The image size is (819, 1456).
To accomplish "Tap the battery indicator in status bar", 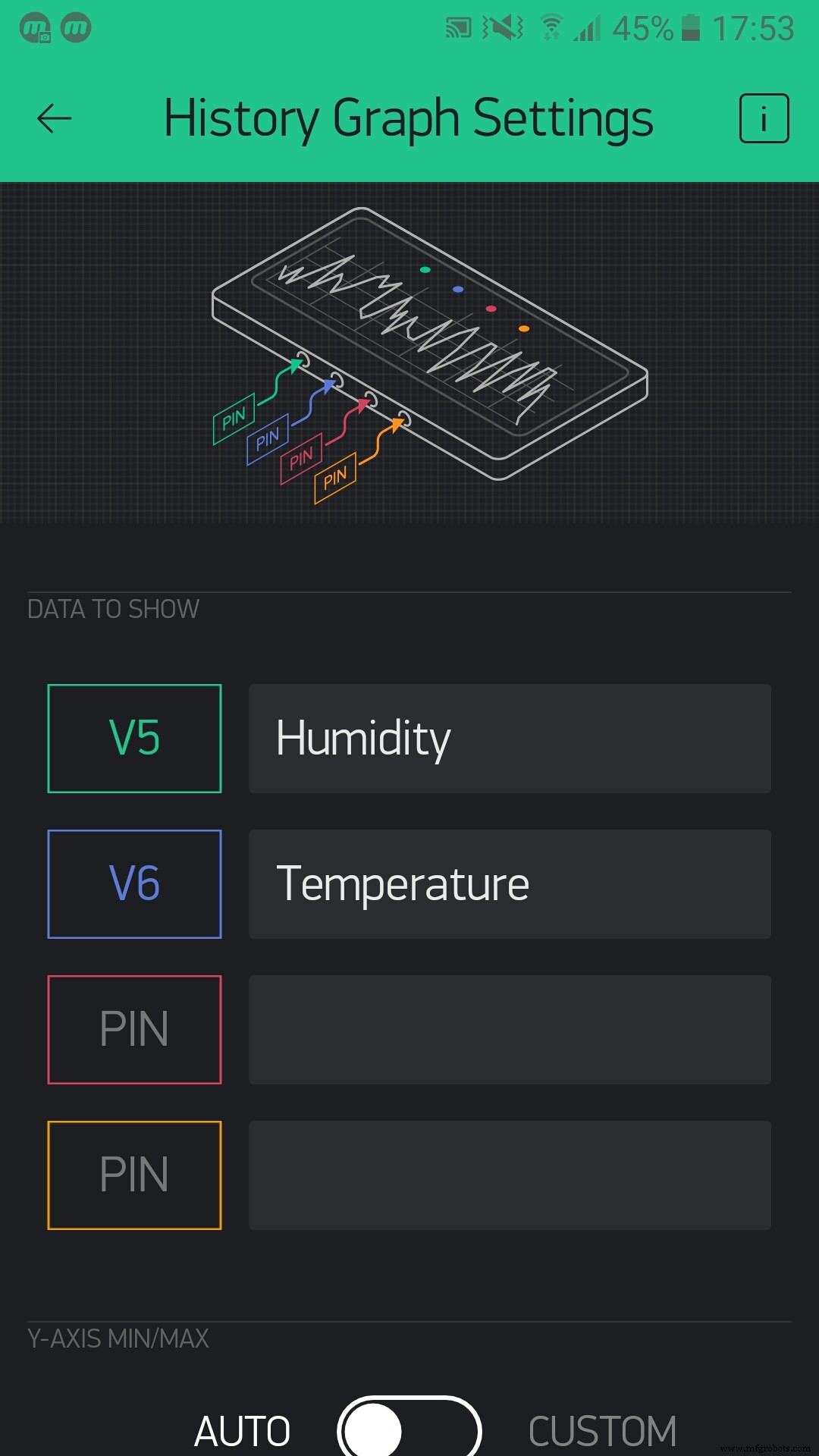I will 692,27.
